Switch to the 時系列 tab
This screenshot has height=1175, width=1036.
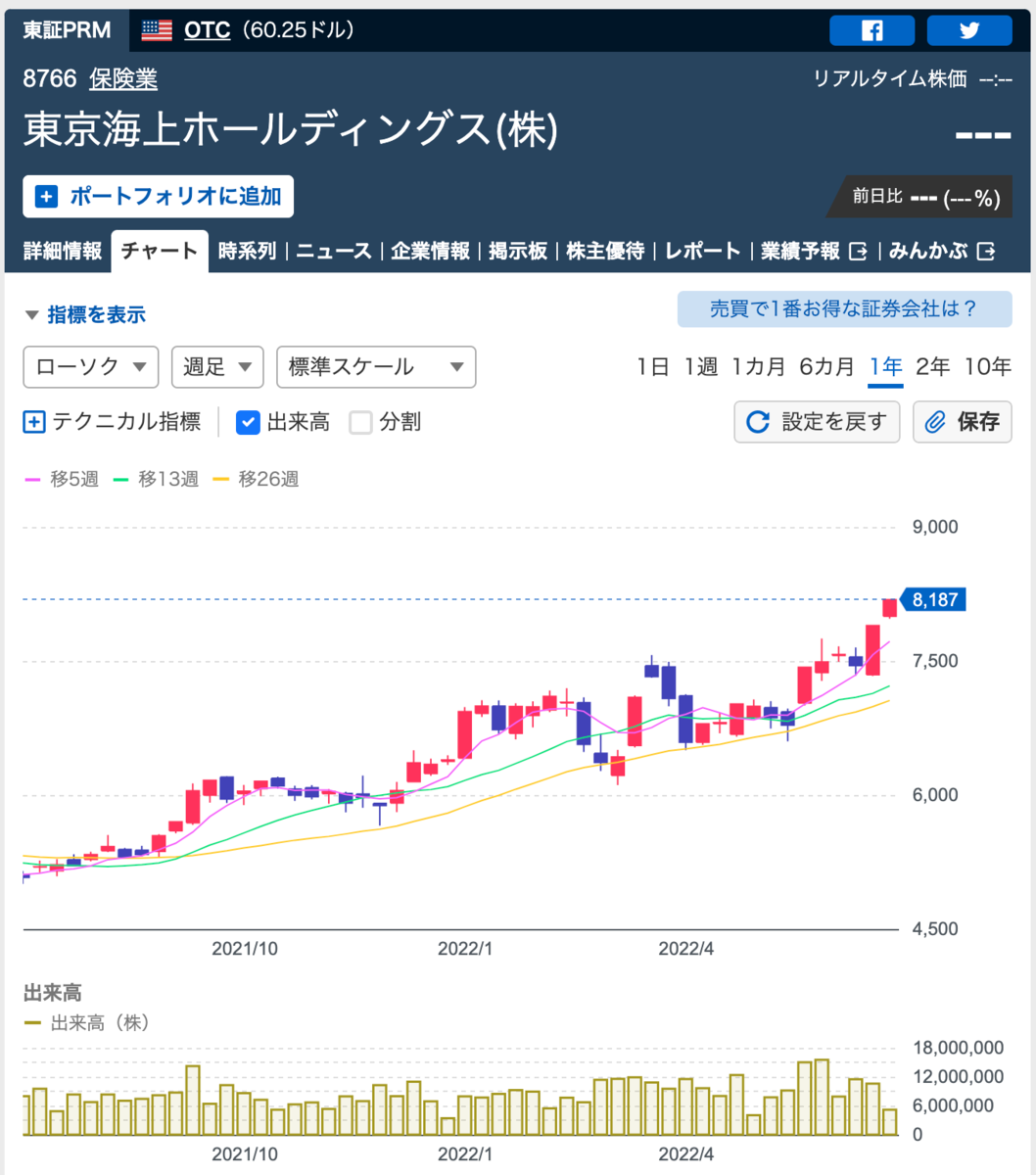[247, 252]
